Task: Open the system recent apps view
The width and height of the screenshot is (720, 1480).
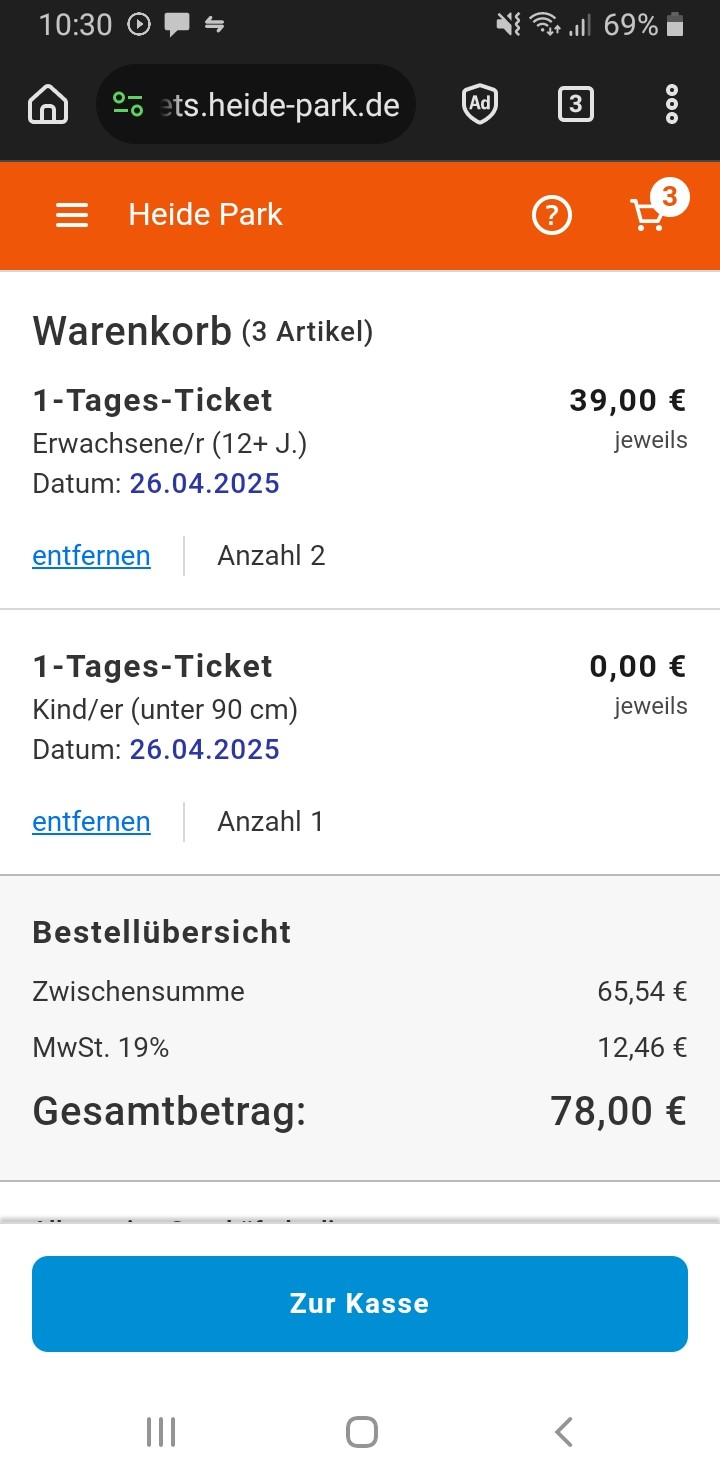Action: click(x=161, y=1432)
